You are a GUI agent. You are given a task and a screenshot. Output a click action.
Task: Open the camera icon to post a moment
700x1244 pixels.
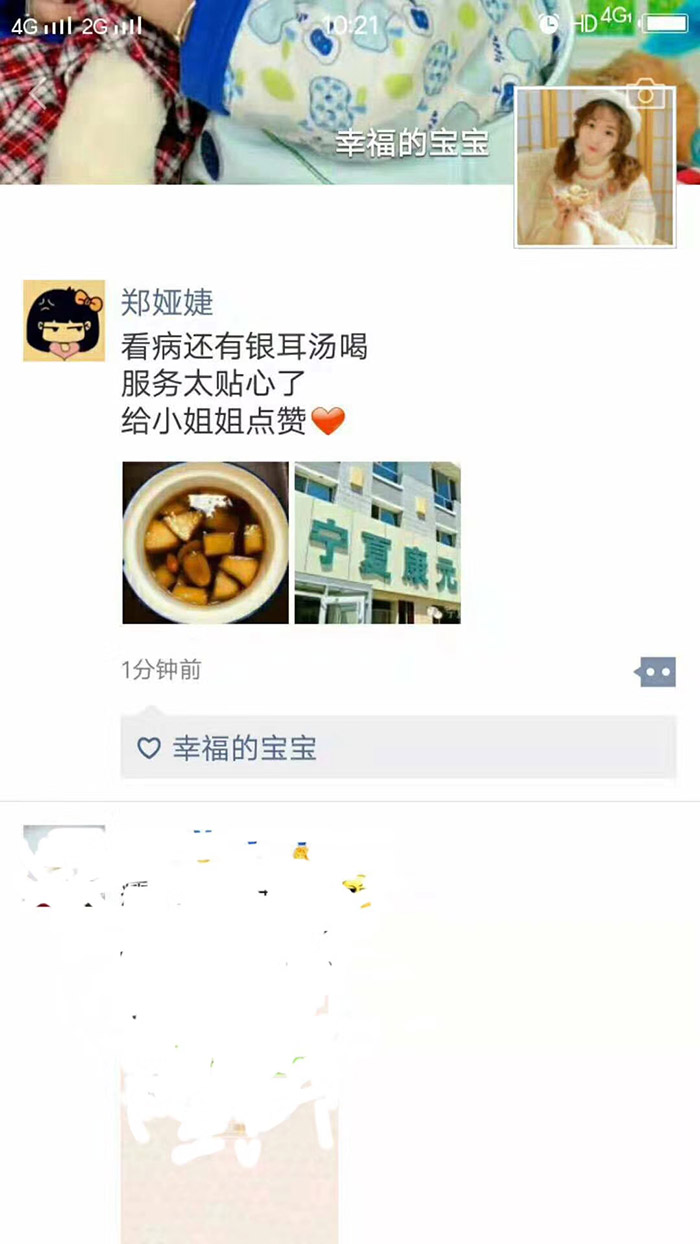pyautogui.click(x=646, y=94)
